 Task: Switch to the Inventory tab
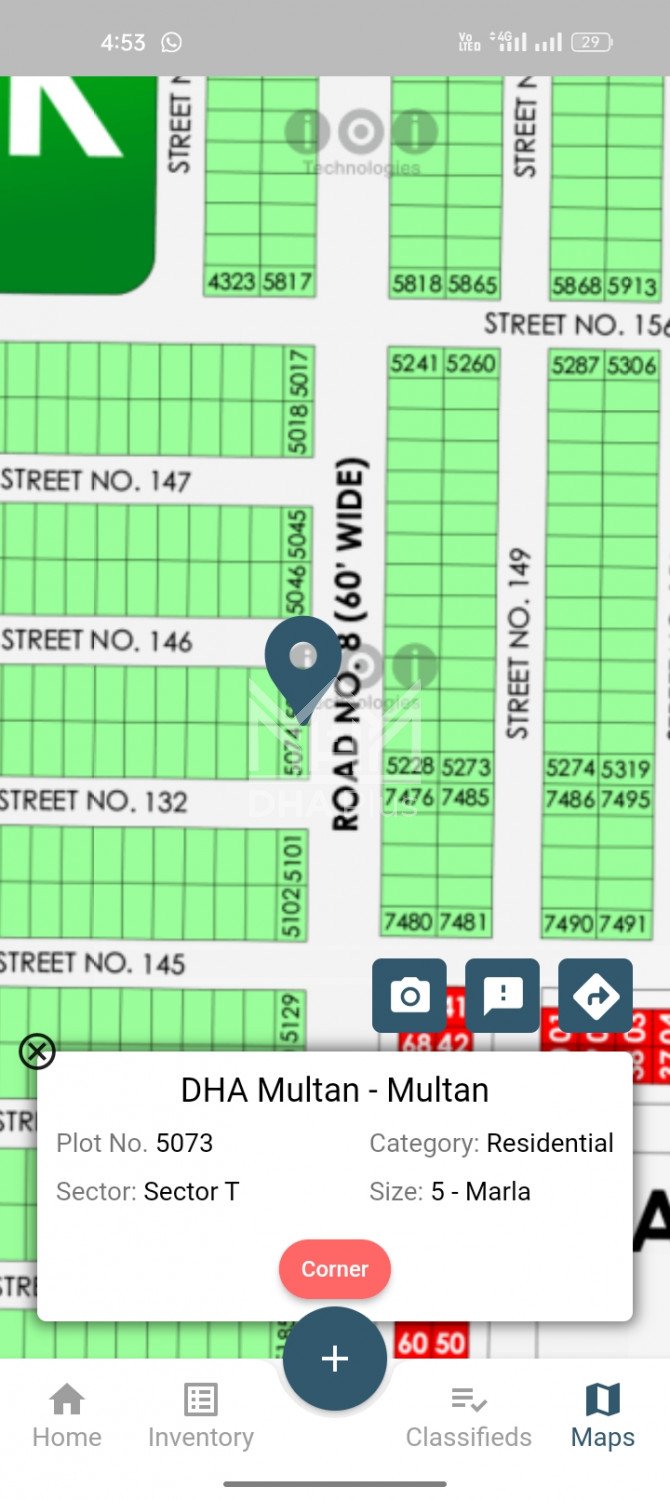(x=200, y=1415)
